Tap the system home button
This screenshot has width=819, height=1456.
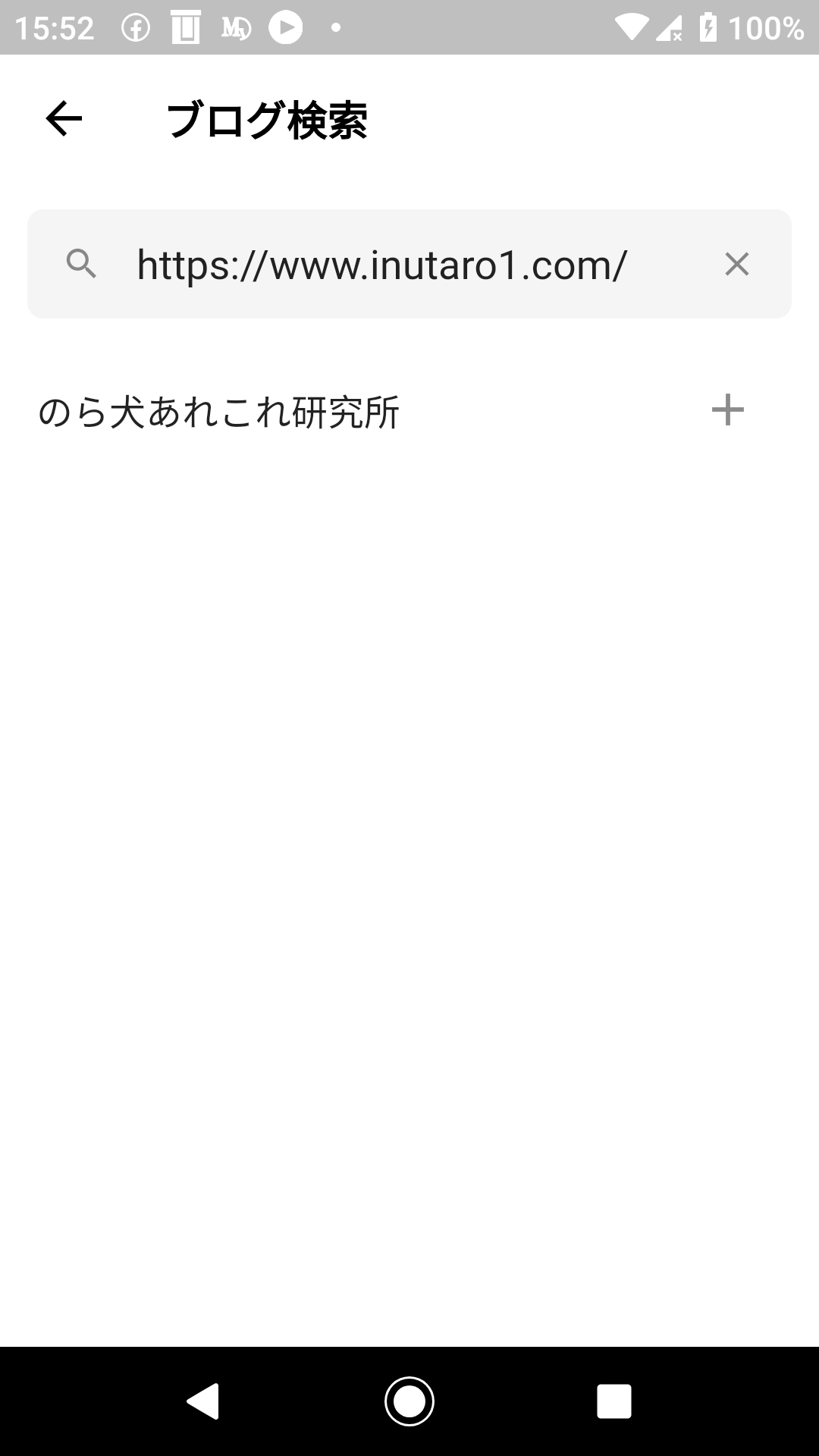pyautogui.click(x=409, y=1401)
